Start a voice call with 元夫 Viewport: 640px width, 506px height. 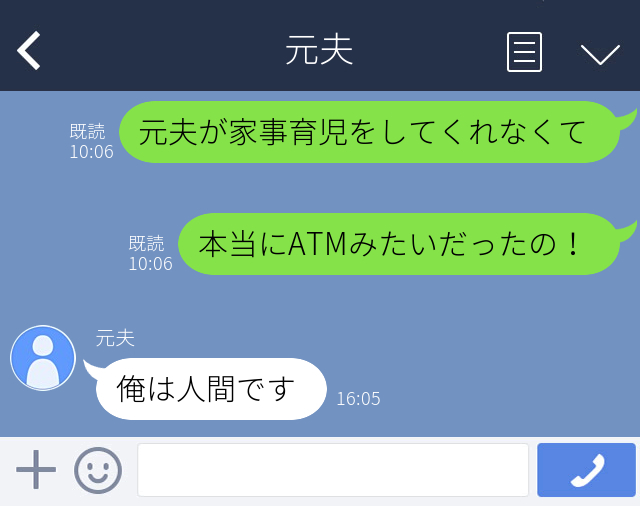pyautogui.click(x=586, y=470)
